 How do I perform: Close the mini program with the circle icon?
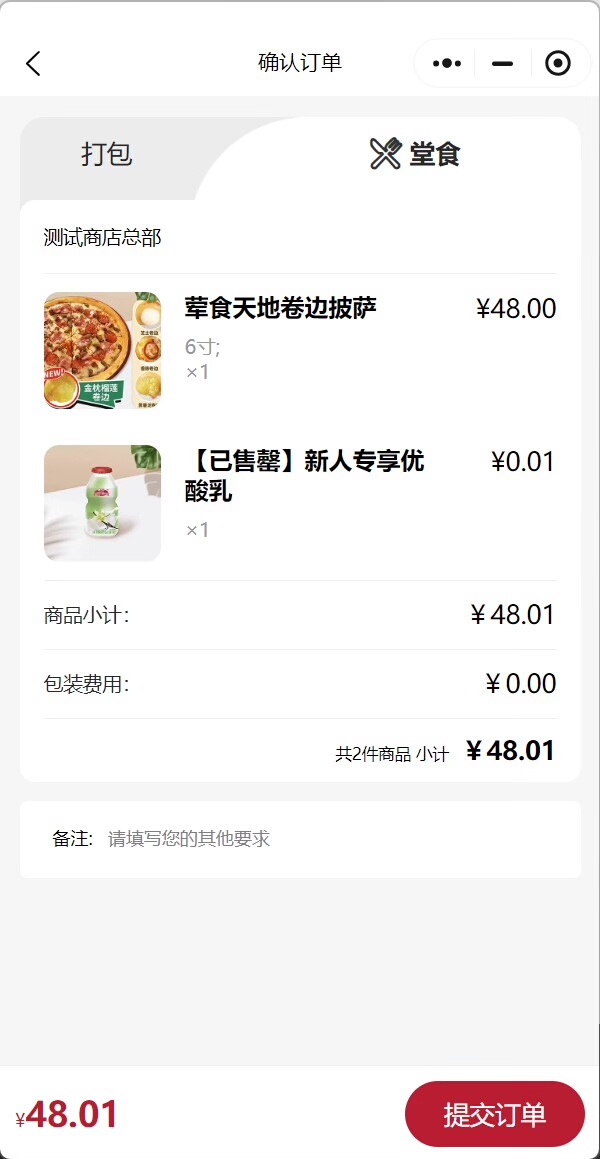[557, 64]
